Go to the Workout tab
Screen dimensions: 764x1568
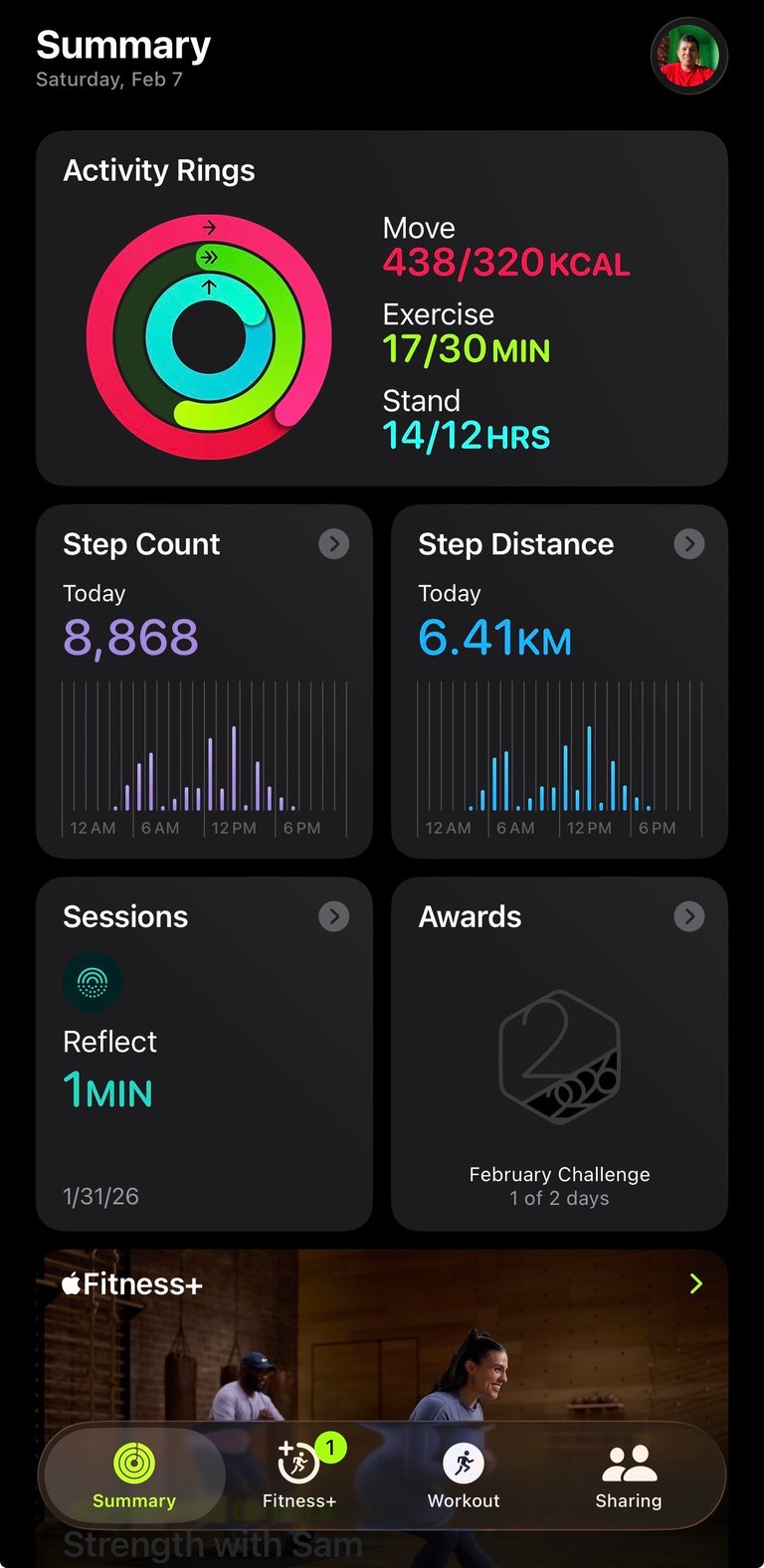point(464,1476)
